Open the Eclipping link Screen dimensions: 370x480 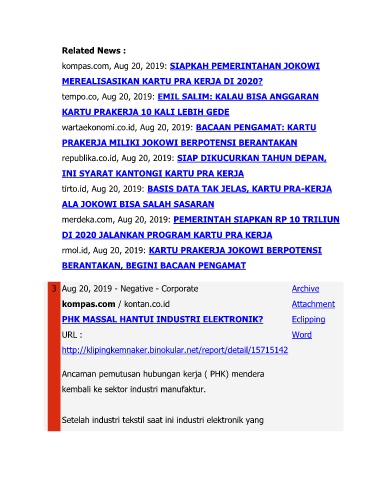click(x=308, y=319)
